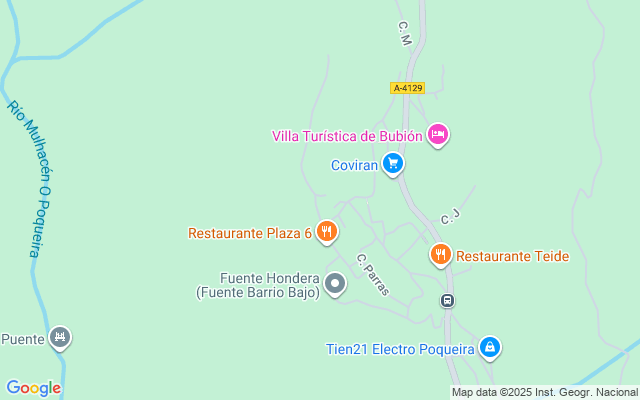Tap the Puente bridge marker
The height and width of the screenshot is (400, 640).
pos(60,338)
